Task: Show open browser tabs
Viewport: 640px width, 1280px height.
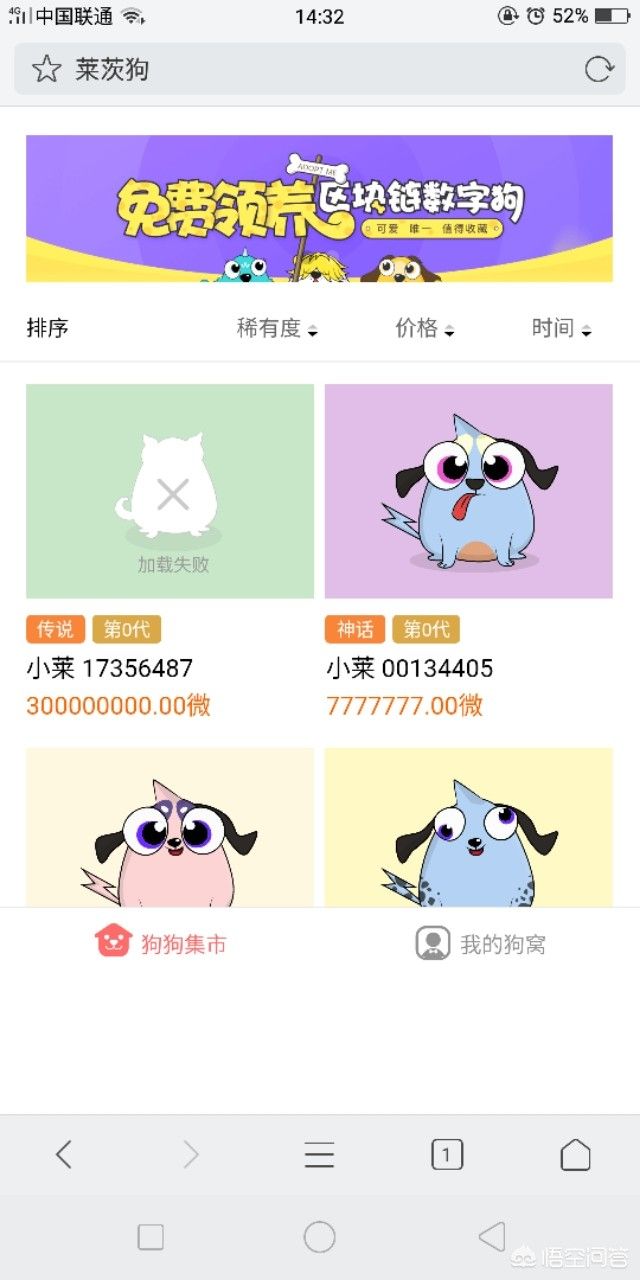Action: 447,1155
